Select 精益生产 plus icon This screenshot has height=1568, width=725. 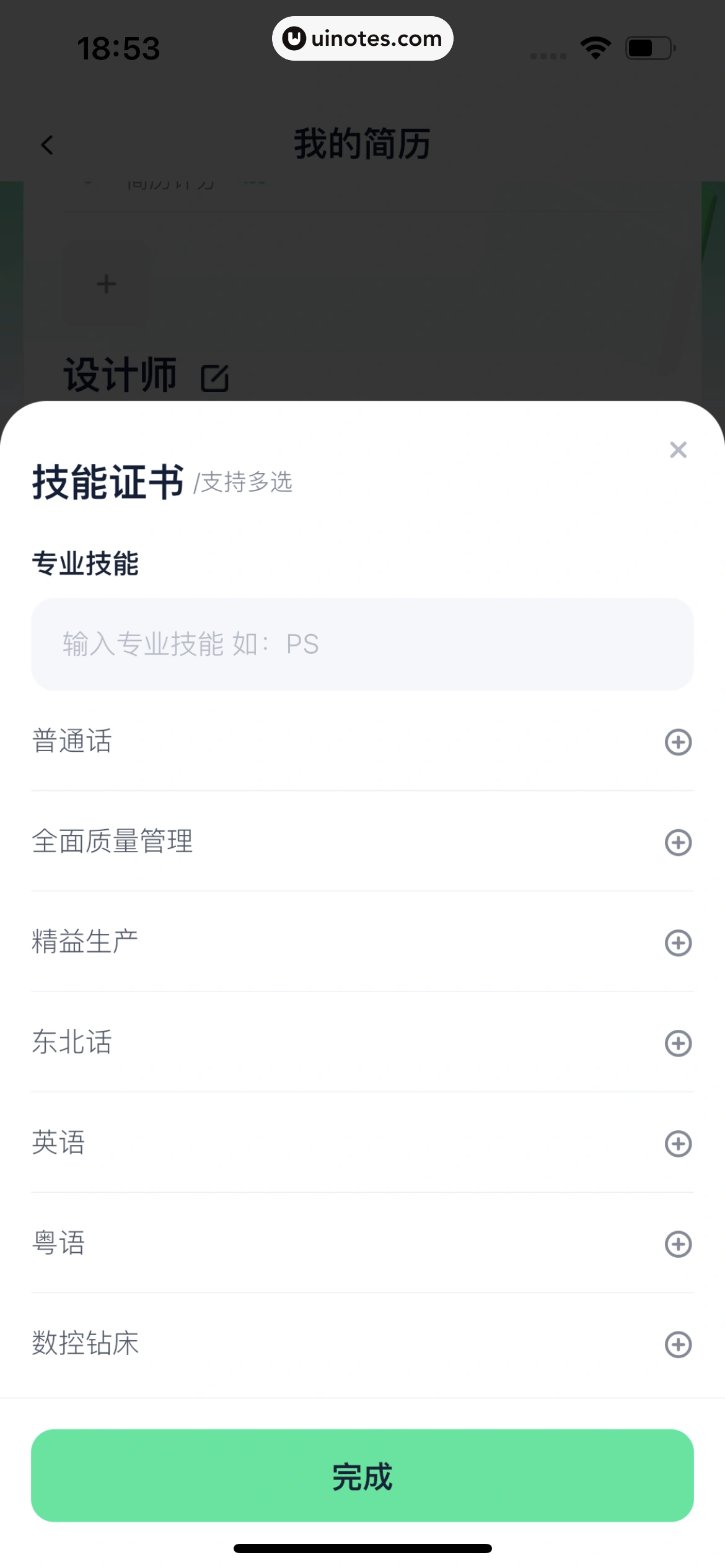tap(678, 943)
